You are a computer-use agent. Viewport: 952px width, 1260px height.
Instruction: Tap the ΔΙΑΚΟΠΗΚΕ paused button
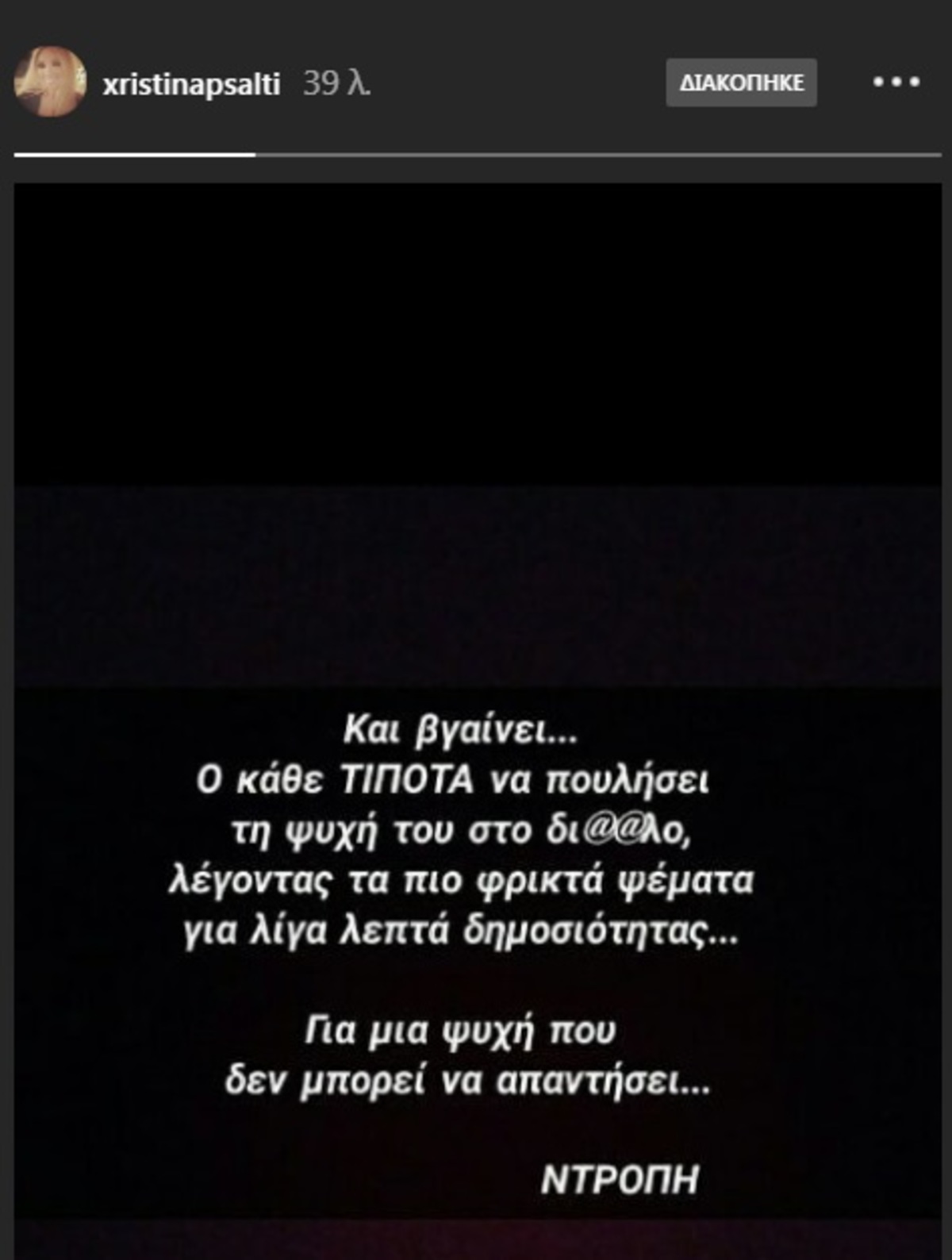(741, 83)
